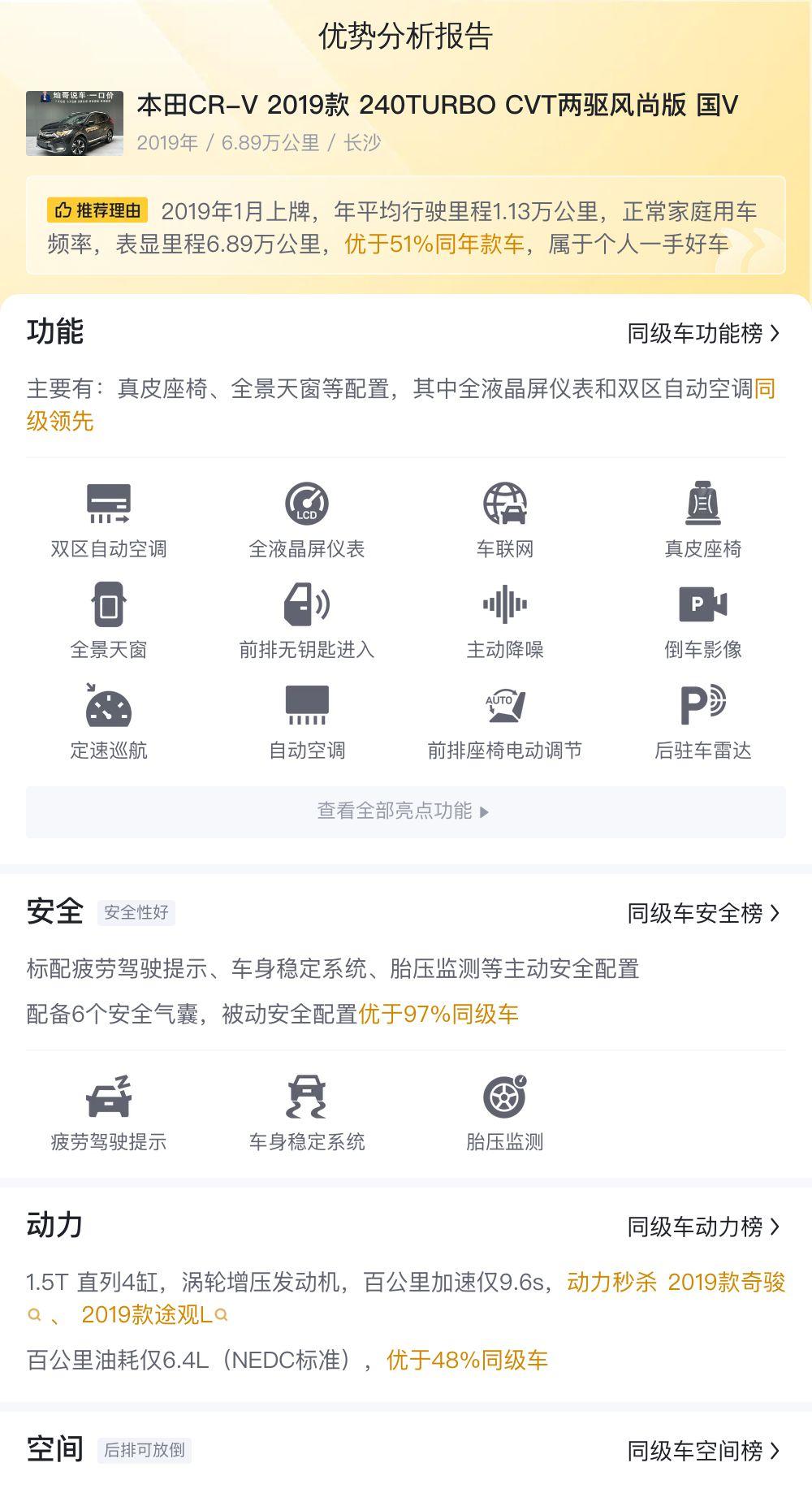Open the 同级车安全榜 ranking link
The height and width of the screenshot is (1493, 812).
703,914
